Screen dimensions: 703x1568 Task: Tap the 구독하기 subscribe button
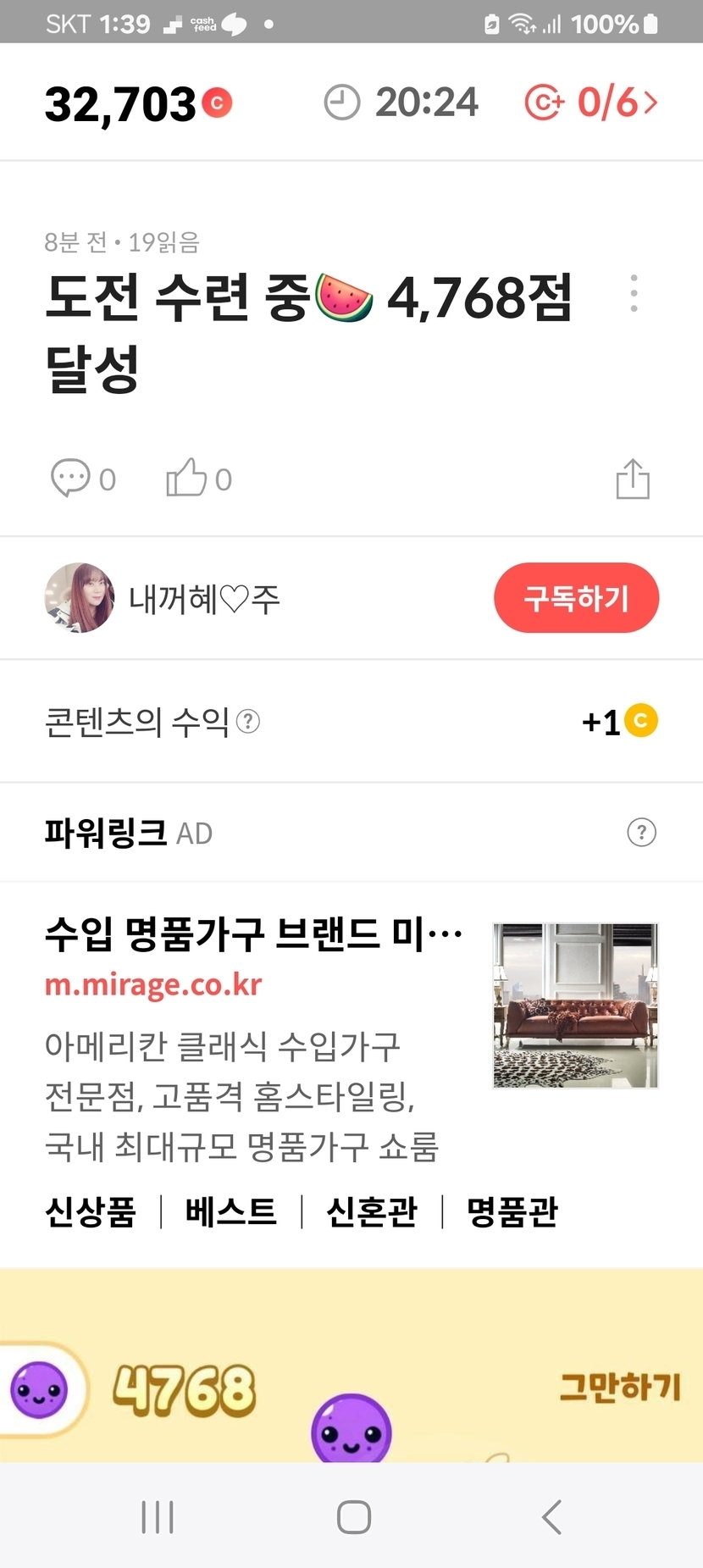576,598
